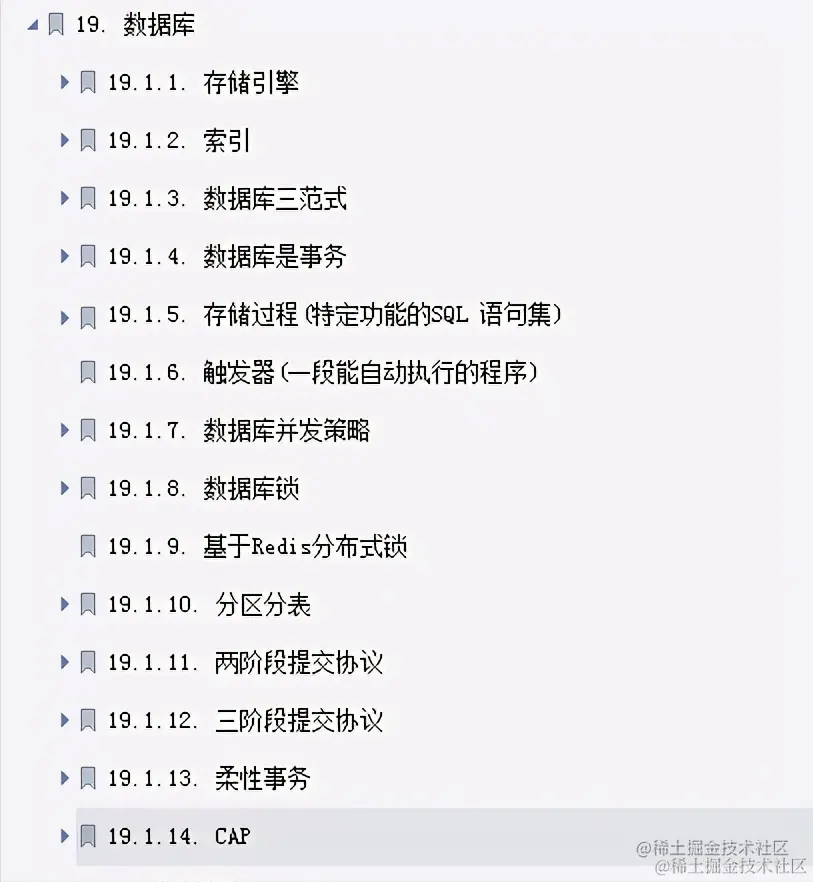This screenshot has height=882, width=813.
Task: Select 19.1.11. 两阶段提交协议
Action: 245,663
